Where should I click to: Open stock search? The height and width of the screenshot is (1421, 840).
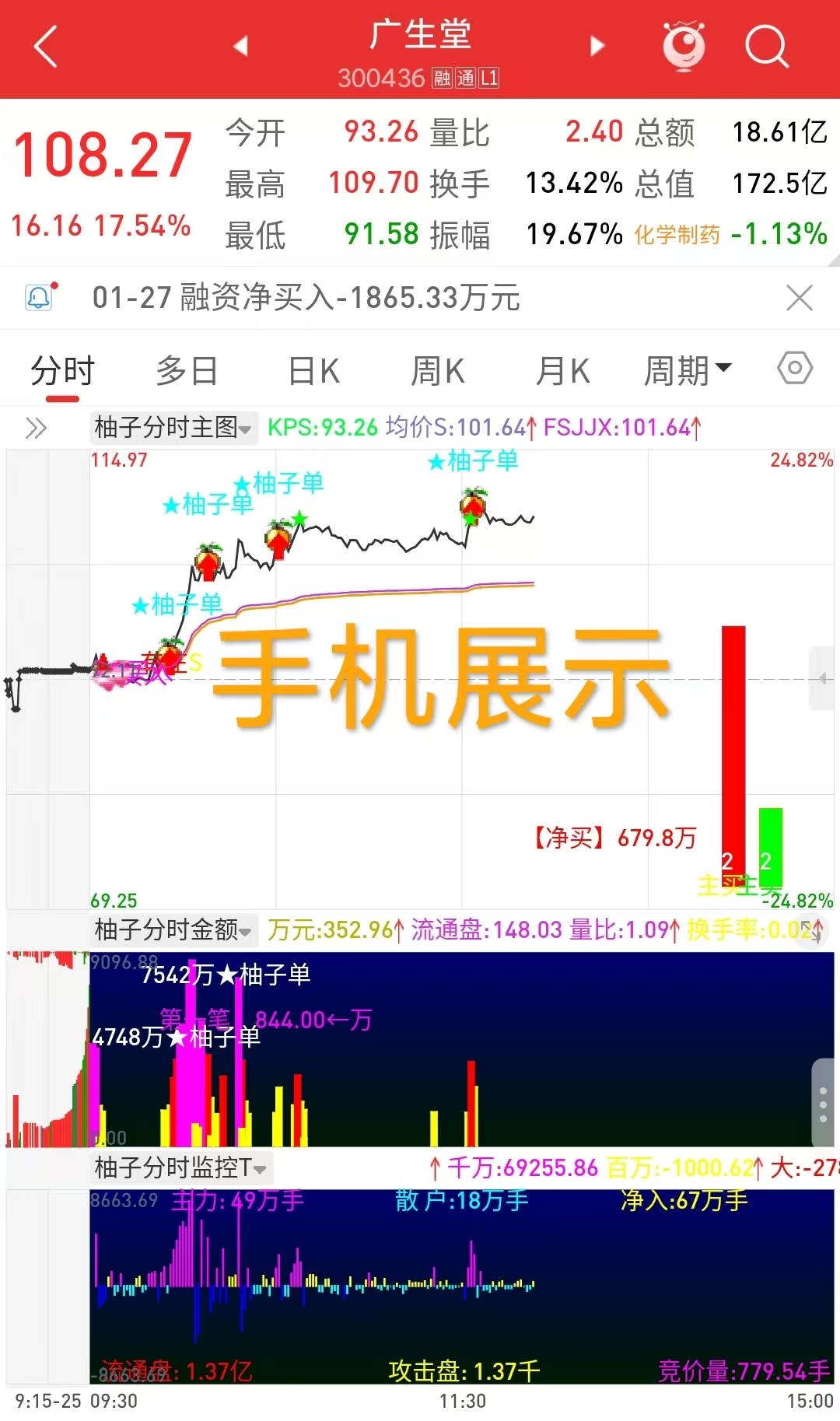click(x=766, y=47)
